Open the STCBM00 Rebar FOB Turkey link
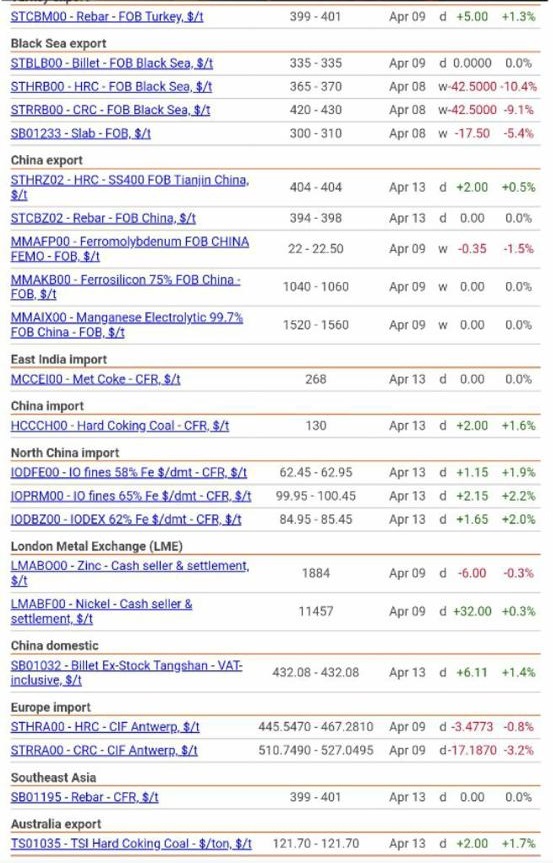553x863 pixels. (x=107, y=17)
